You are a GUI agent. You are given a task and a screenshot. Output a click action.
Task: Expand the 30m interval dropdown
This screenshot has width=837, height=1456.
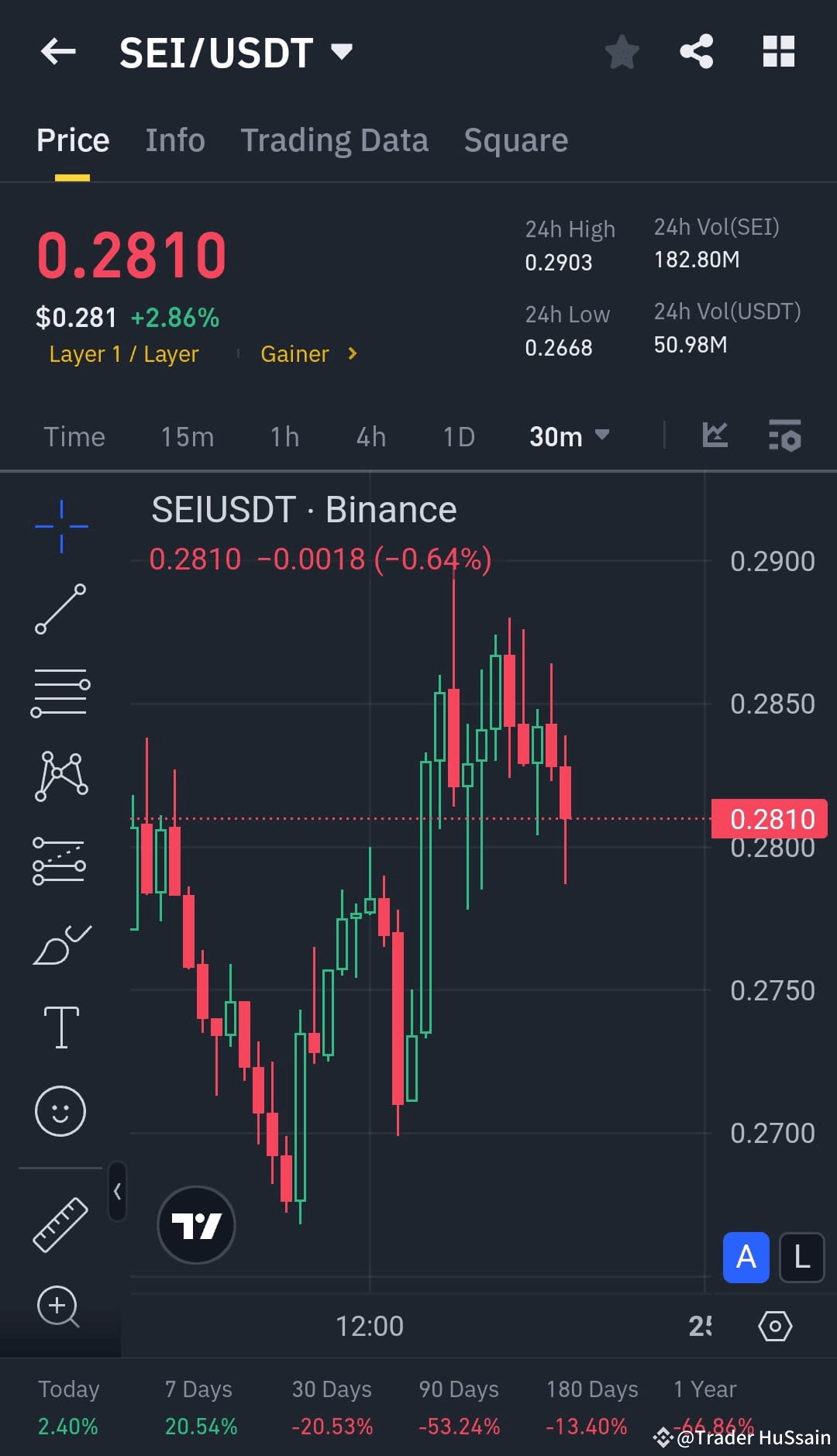pos(571,436)
